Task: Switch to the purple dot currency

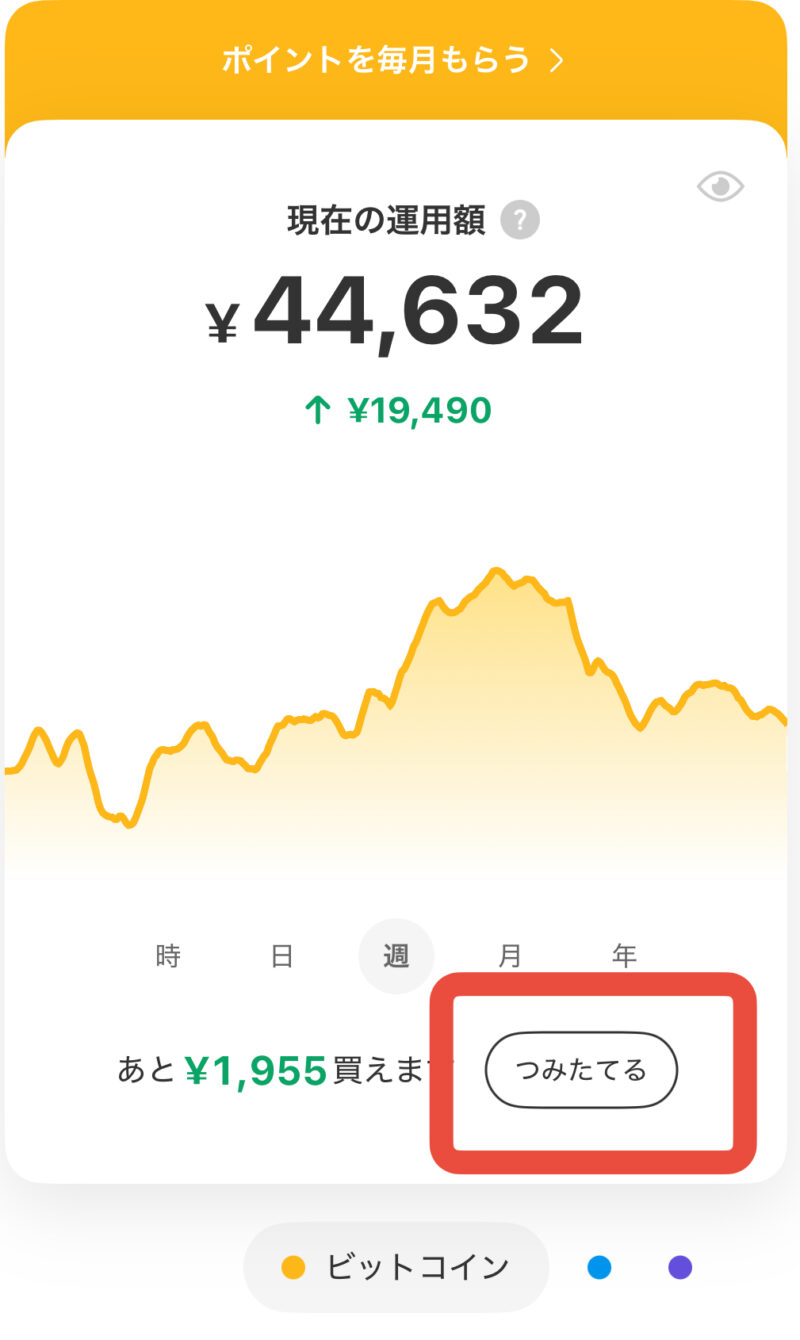Action: (x=680, y=1268)
